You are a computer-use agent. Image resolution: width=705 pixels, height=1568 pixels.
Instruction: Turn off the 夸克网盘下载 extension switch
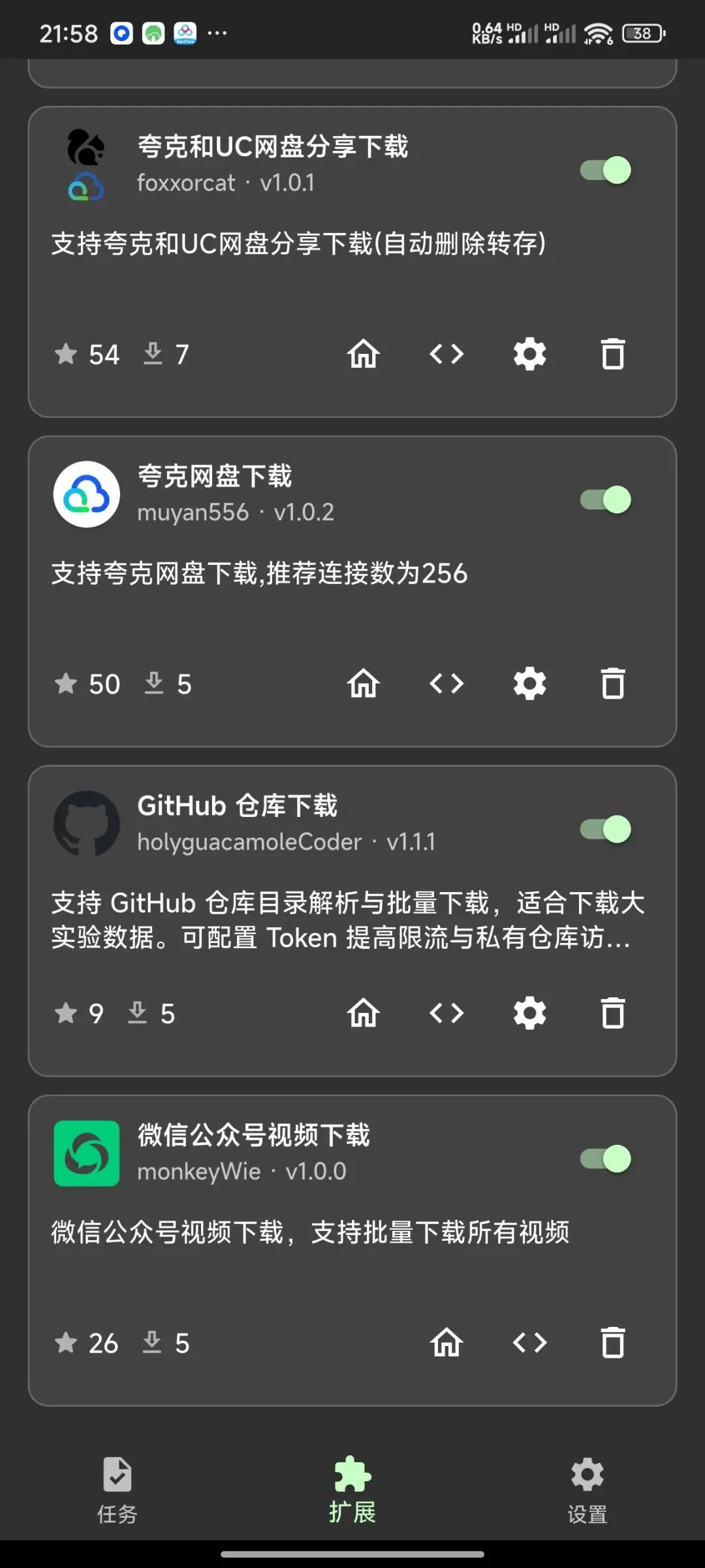click(x=605, y=500)
